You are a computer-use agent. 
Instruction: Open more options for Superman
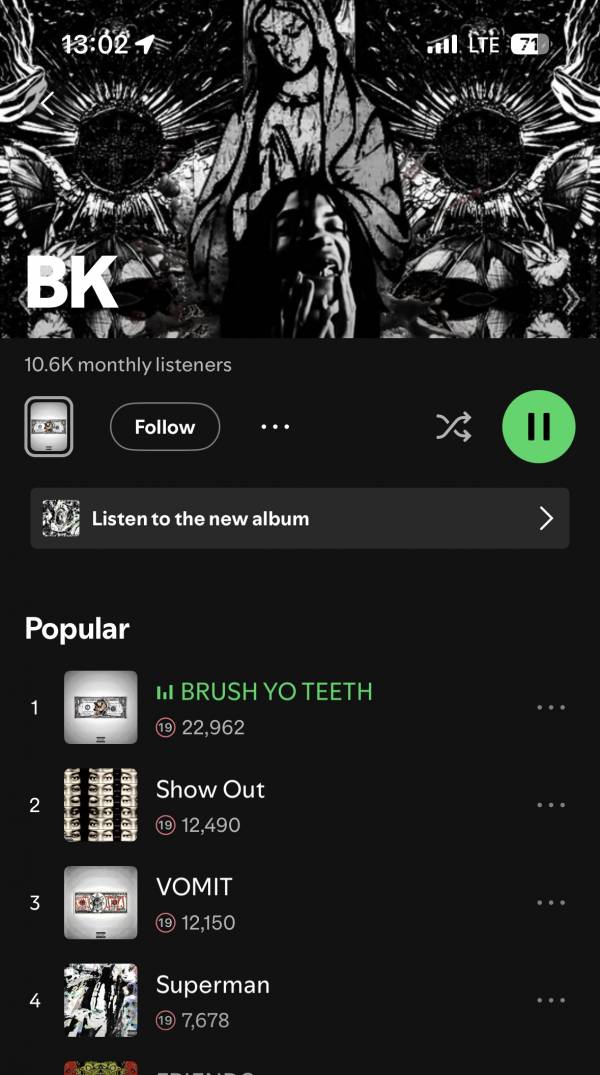click(x=551, y=1000)
